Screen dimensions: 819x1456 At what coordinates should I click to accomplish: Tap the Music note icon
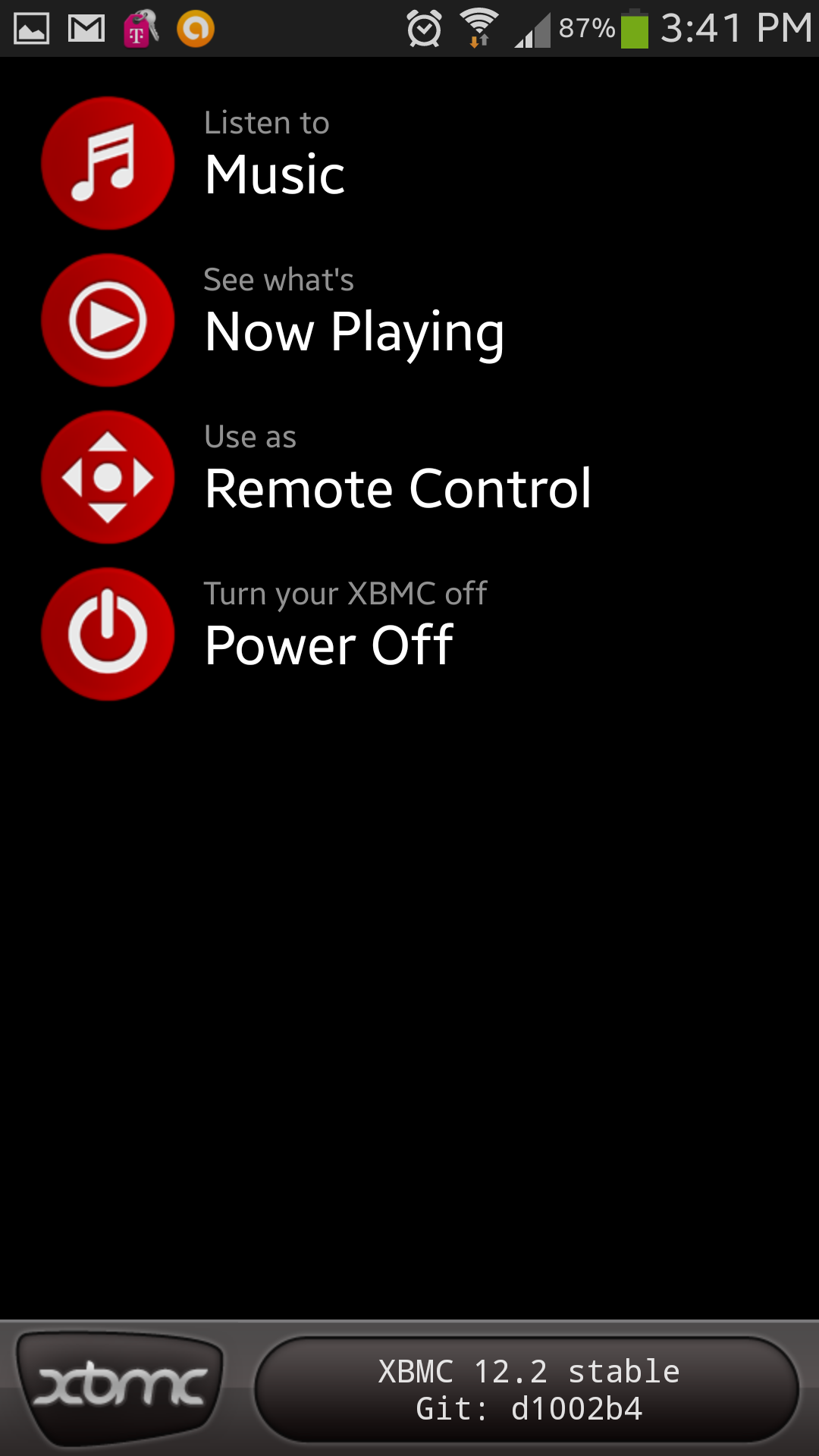click(x=108, y=162)
